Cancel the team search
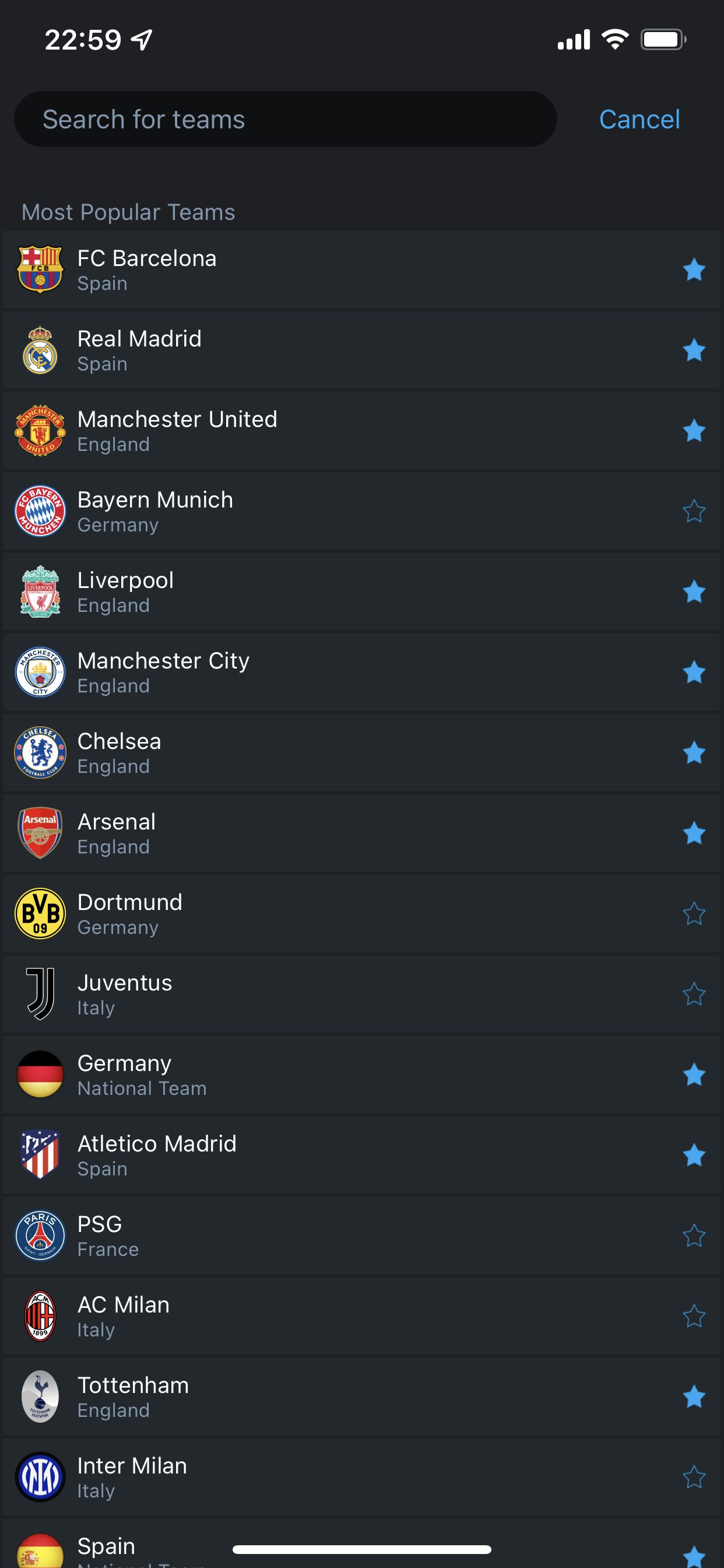The width and height of the screenshot is (724, 1568). pyautogui.click(x=639, y=120)
